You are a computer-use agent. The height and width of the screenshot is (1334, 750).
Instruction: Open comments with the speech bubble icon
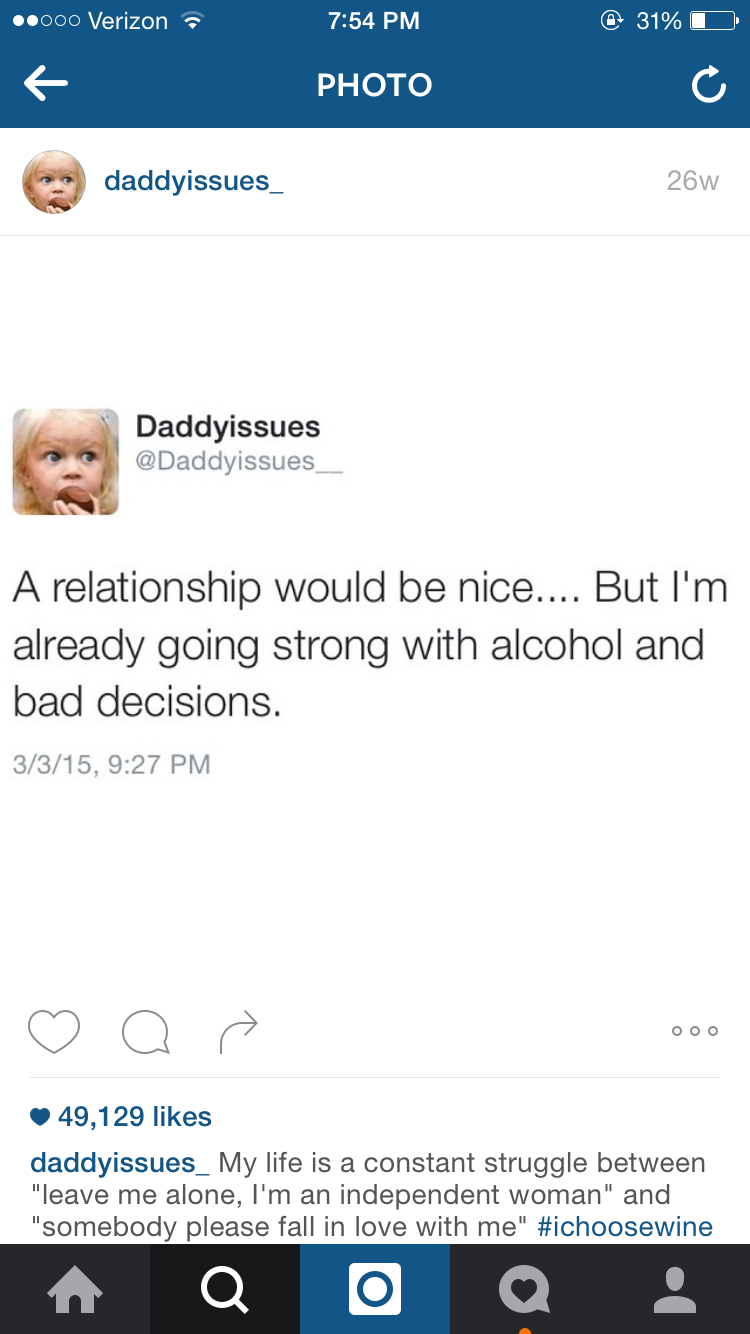point(146,1032)
